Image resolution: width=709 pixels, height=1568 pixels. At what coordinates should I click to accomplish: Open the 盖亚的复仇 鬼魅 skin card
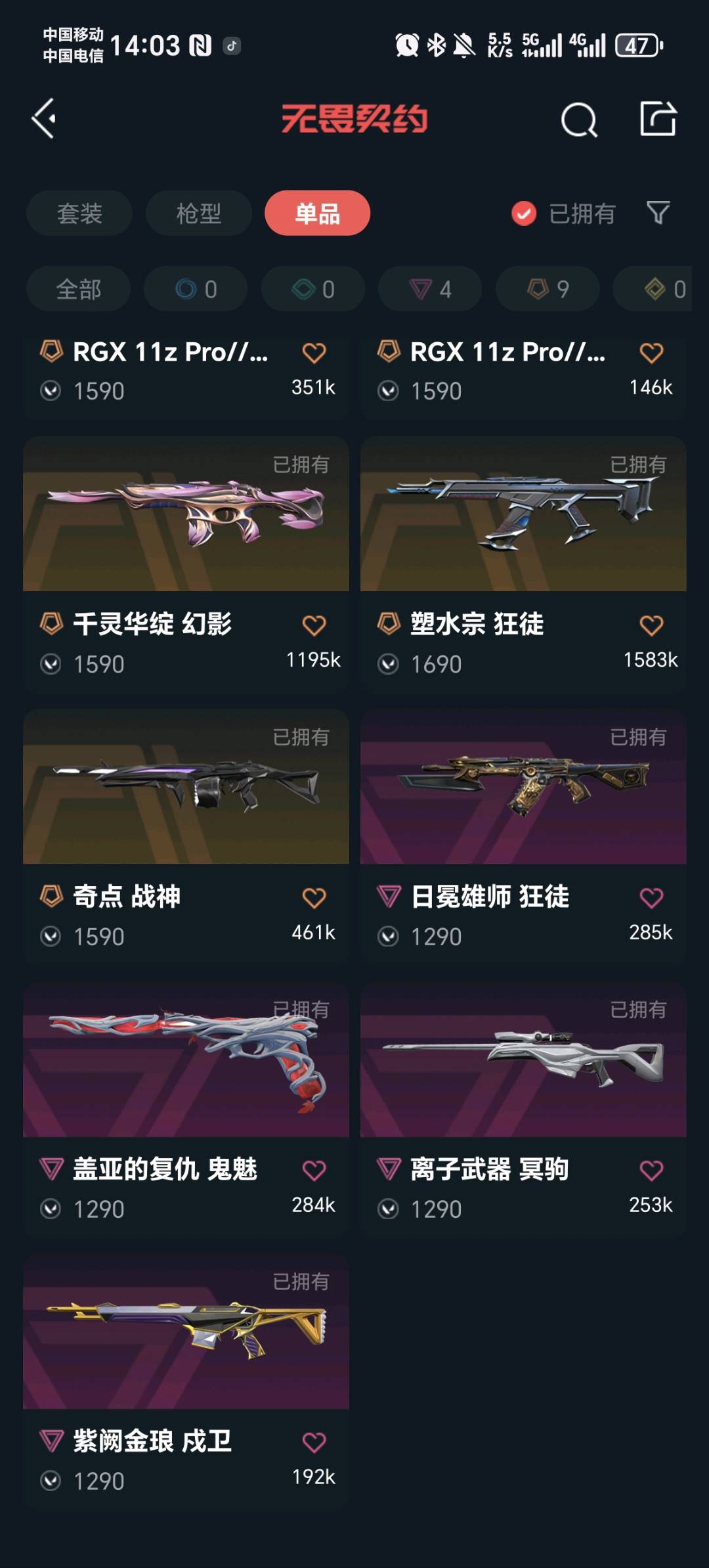point(186,1109)
